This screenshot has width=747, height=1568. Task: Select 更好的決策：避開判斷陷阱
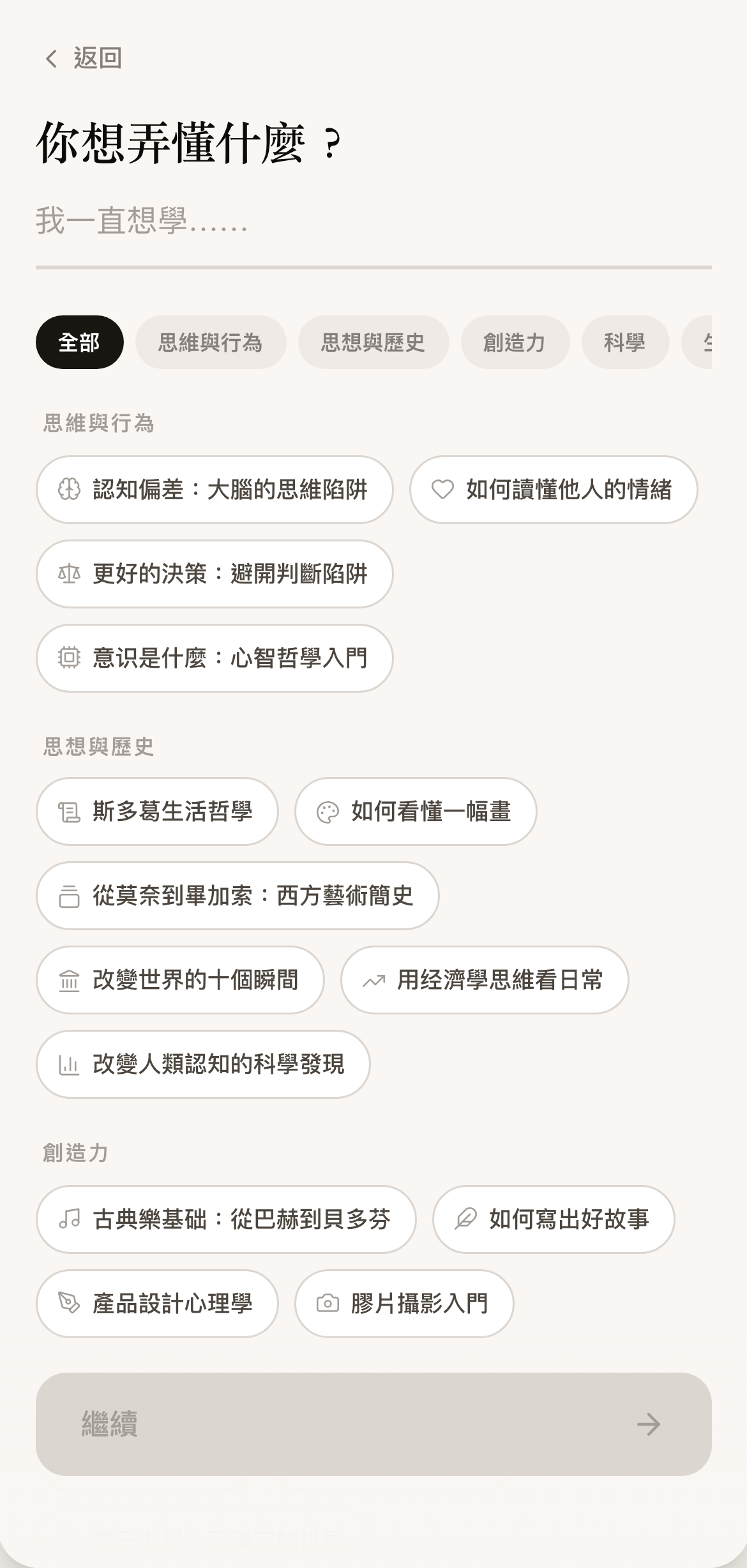(215, 574)
